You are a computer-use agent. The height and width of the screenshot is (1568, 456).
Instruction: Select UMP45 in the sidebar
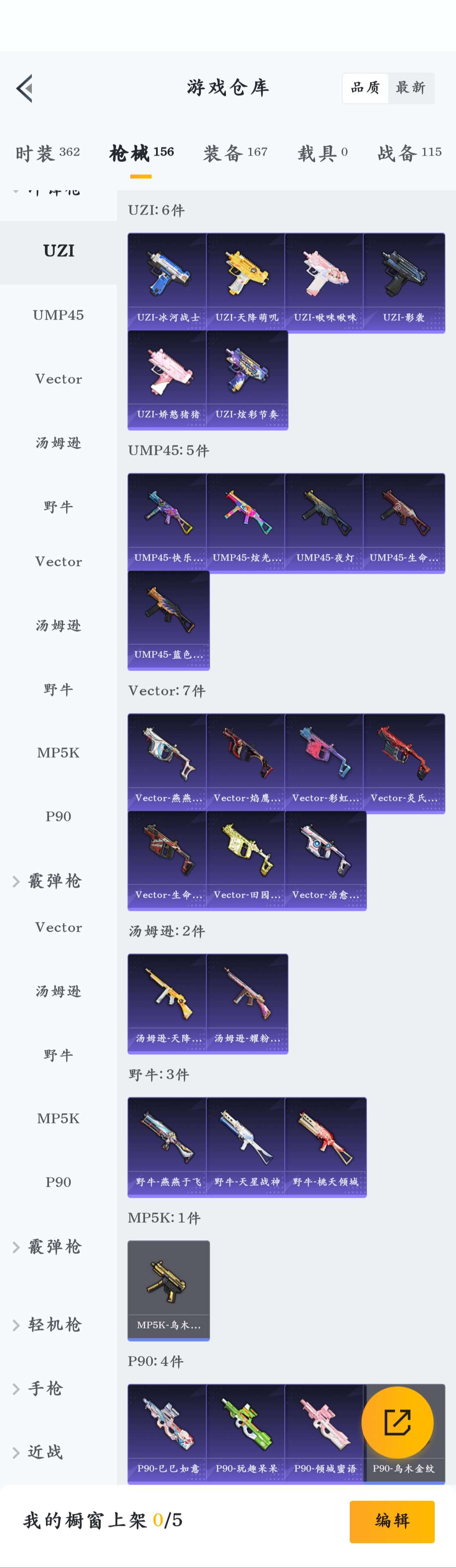pyautogui.click(x=58, y=315)
